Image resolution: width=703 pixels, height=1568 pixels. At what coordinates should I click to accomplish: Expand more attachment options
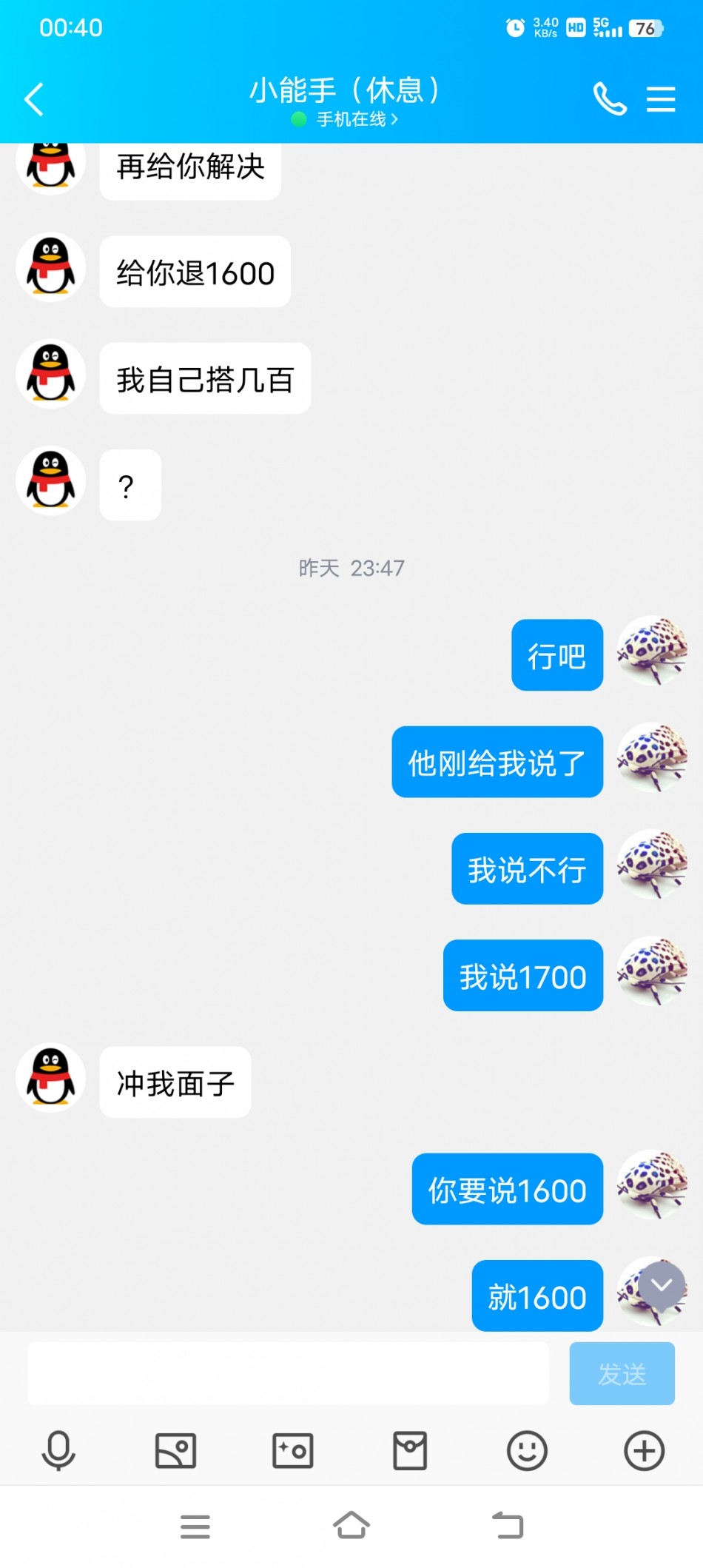[644, 1450]
